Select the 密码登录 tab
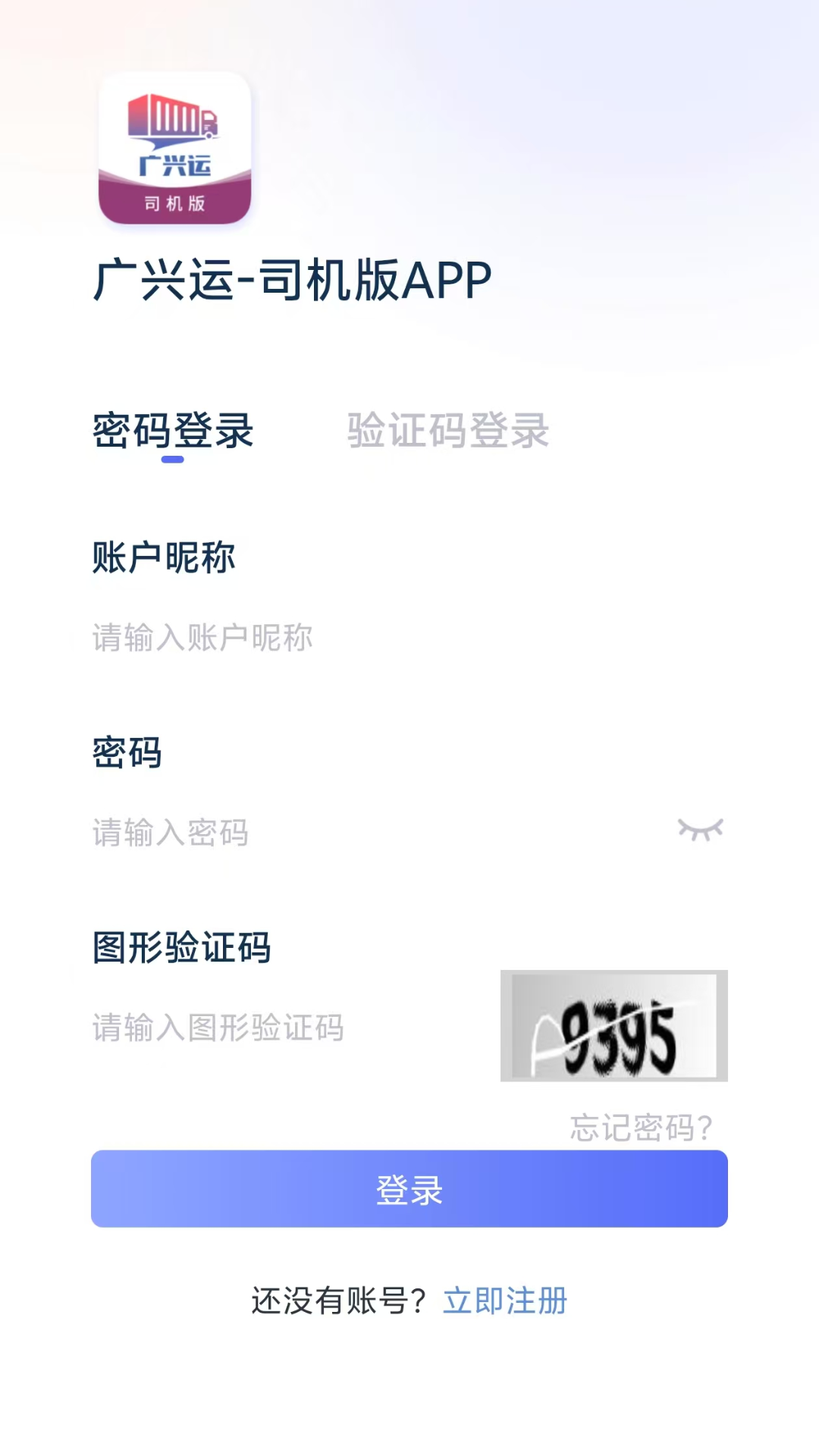Viewport: 819px width, 1456px height. pos(173,431)
